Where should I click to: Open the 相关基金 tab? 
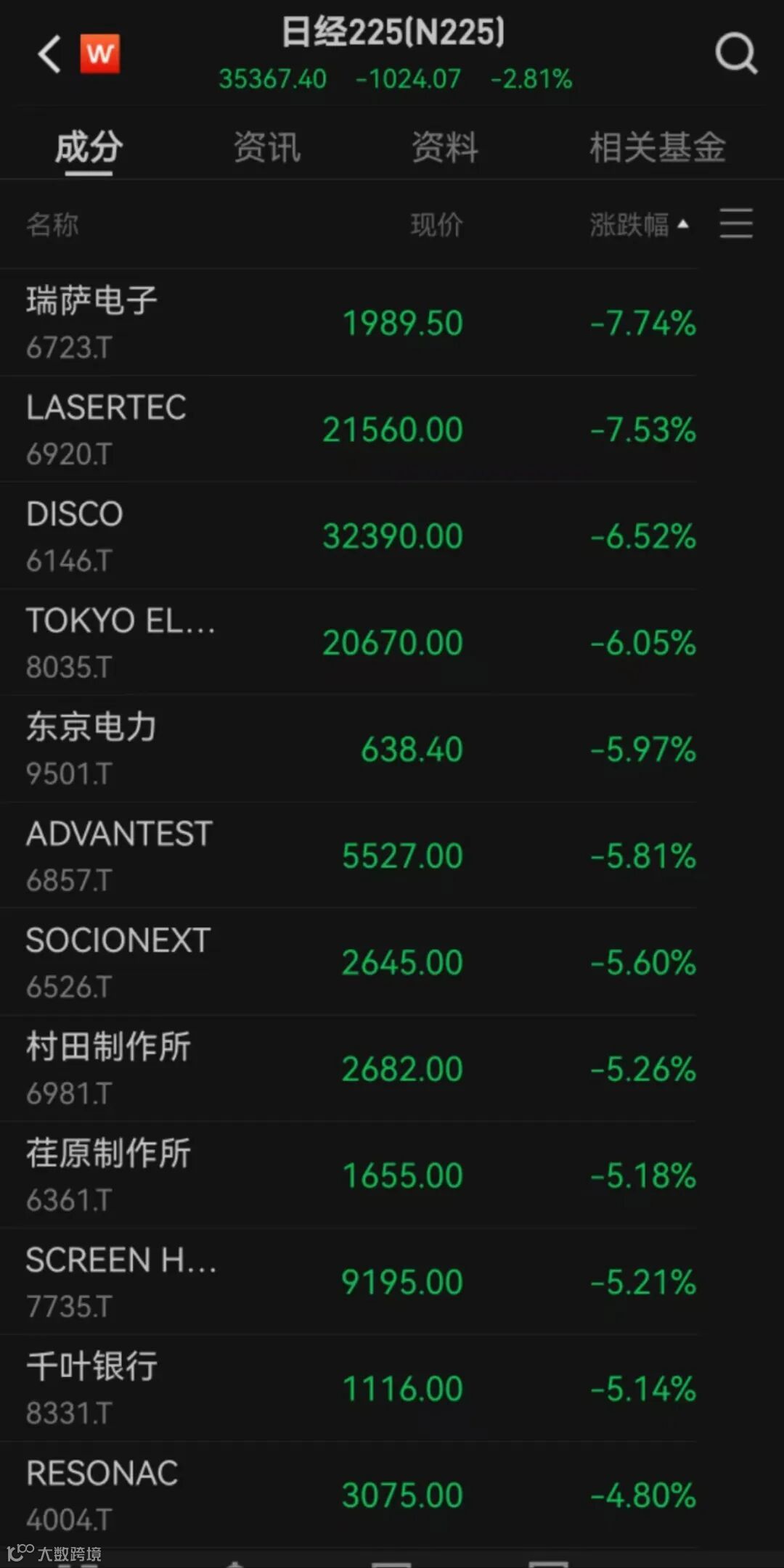pyautogui.click(x=657, y=147)
